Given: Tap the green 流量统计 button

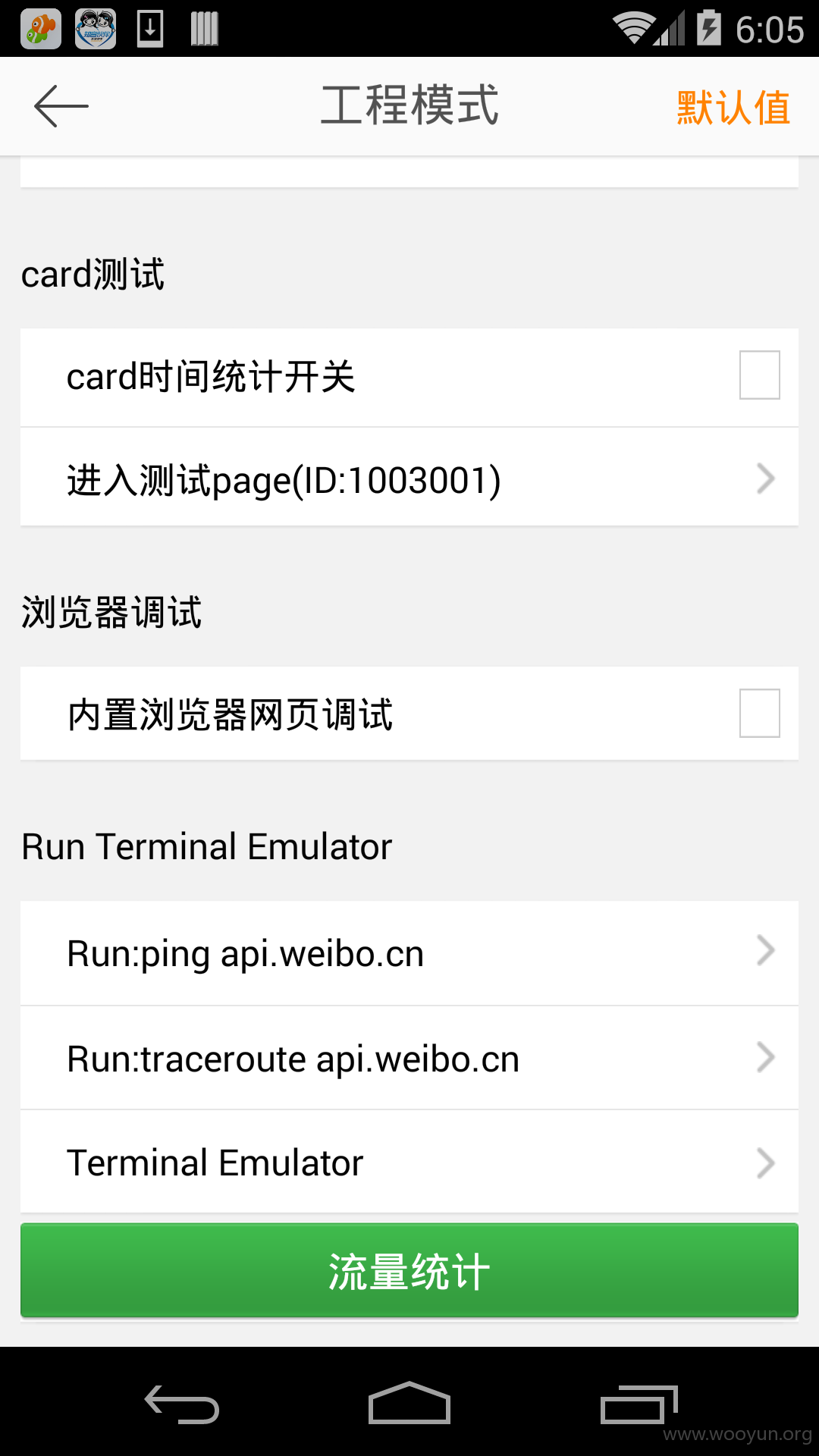Looking at the screenshot, I should (409, 1270).
